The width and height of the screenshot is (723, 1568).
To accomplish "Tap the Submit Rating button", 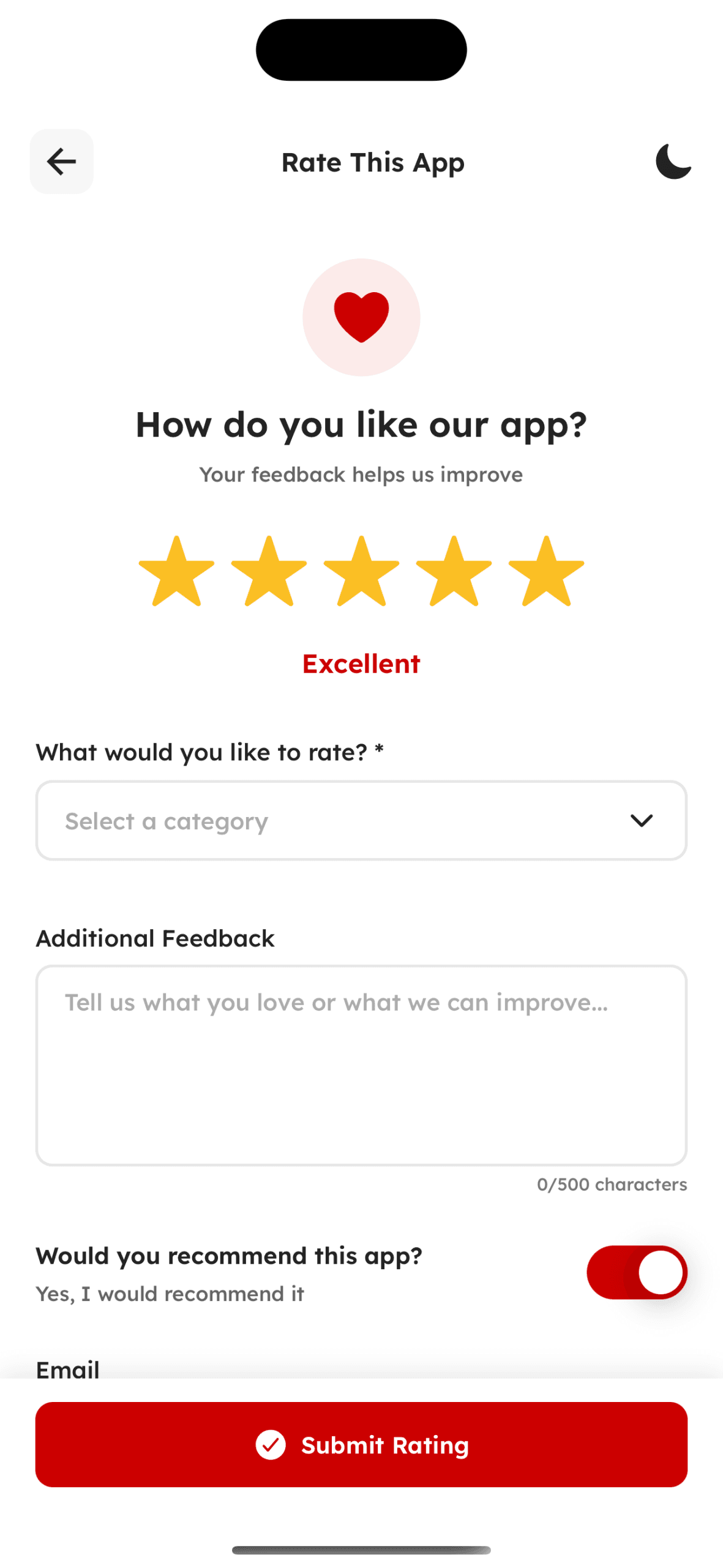I will 361,1444.
